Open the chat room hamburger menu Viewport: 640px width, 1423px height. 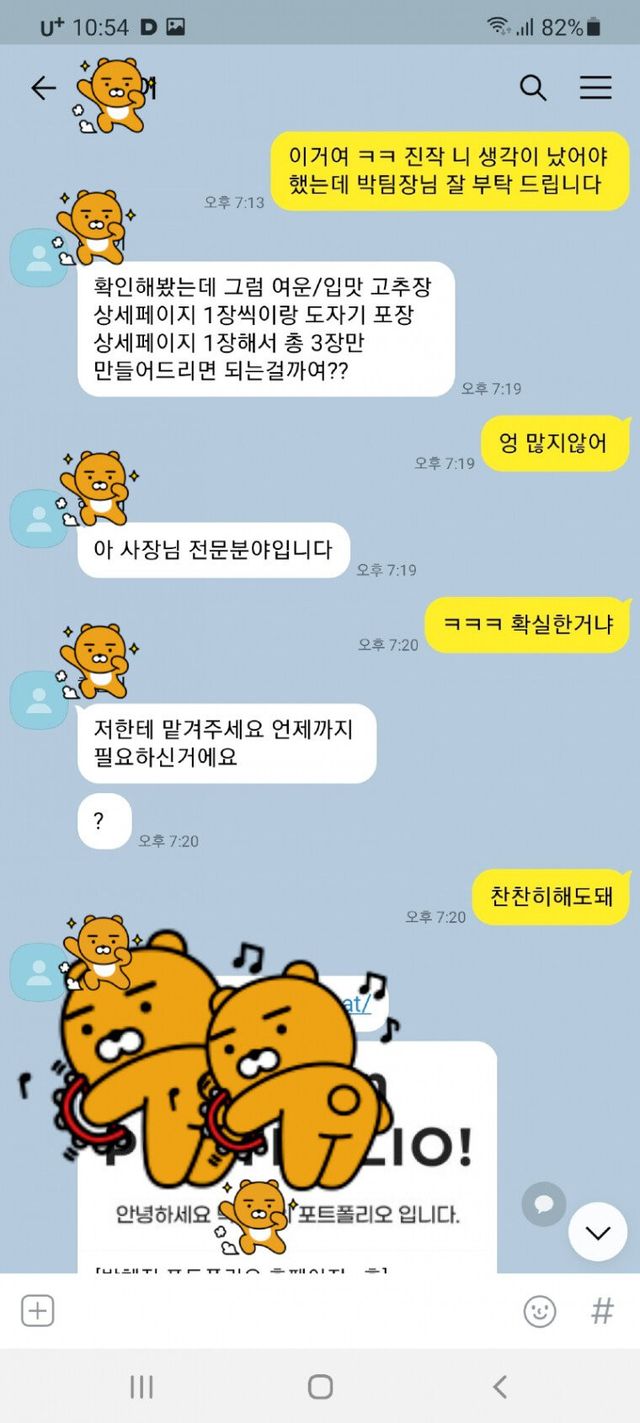(x=595, y=88)
